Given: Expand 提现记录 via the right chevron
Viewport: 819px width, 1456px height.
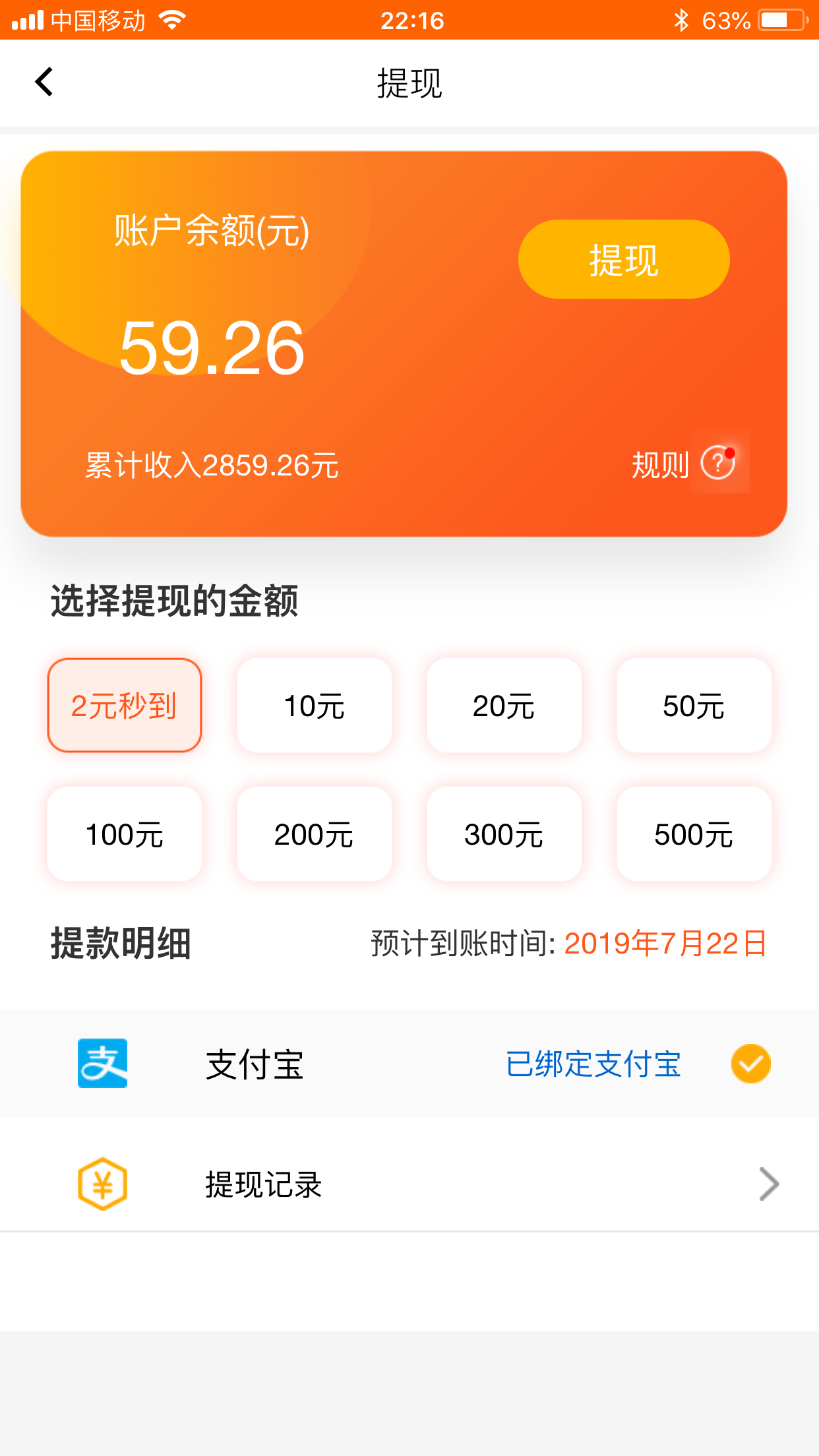Looking at the screenshot, I should (768, 1184).
